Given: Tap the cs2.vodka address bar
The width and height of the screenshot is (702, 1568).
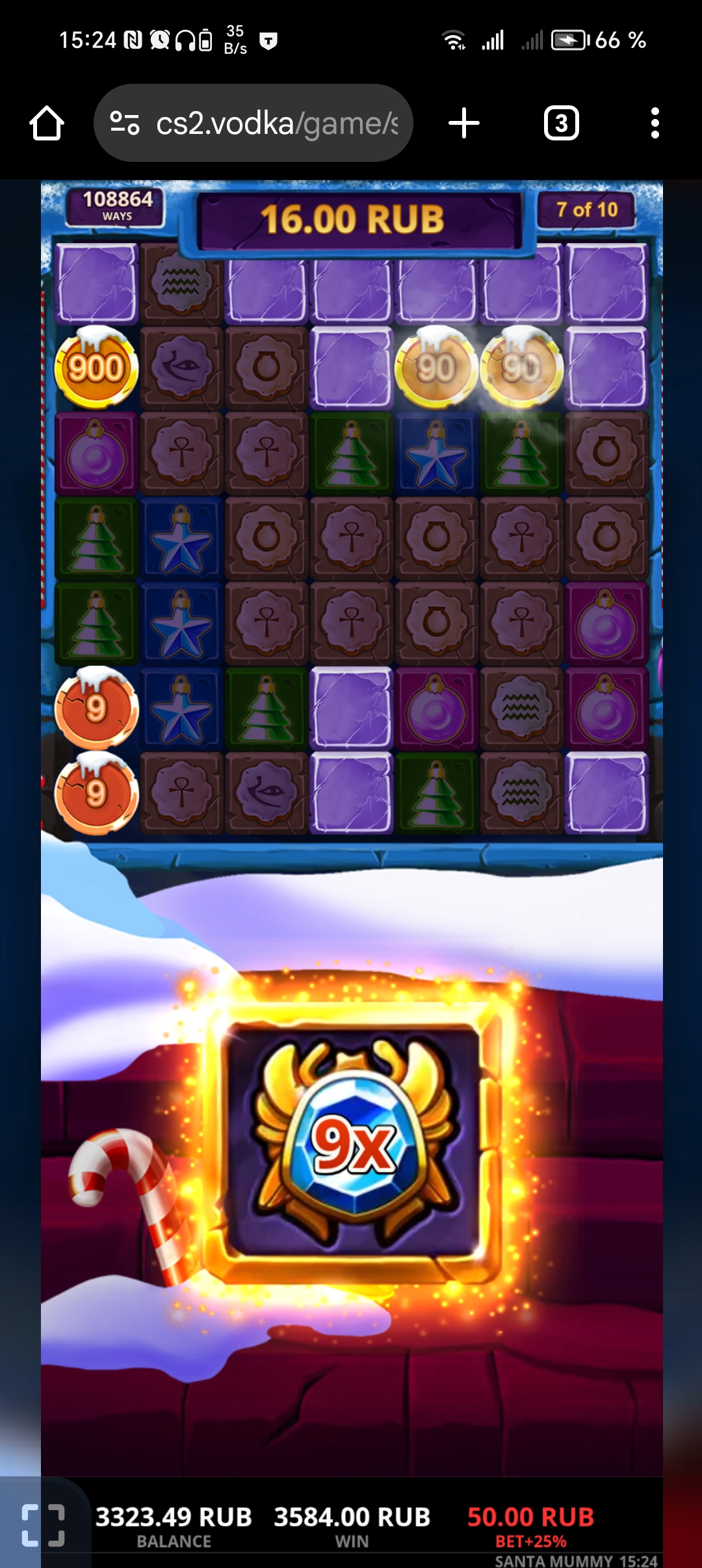Looking at the screenshot, I should pos(276,123).
